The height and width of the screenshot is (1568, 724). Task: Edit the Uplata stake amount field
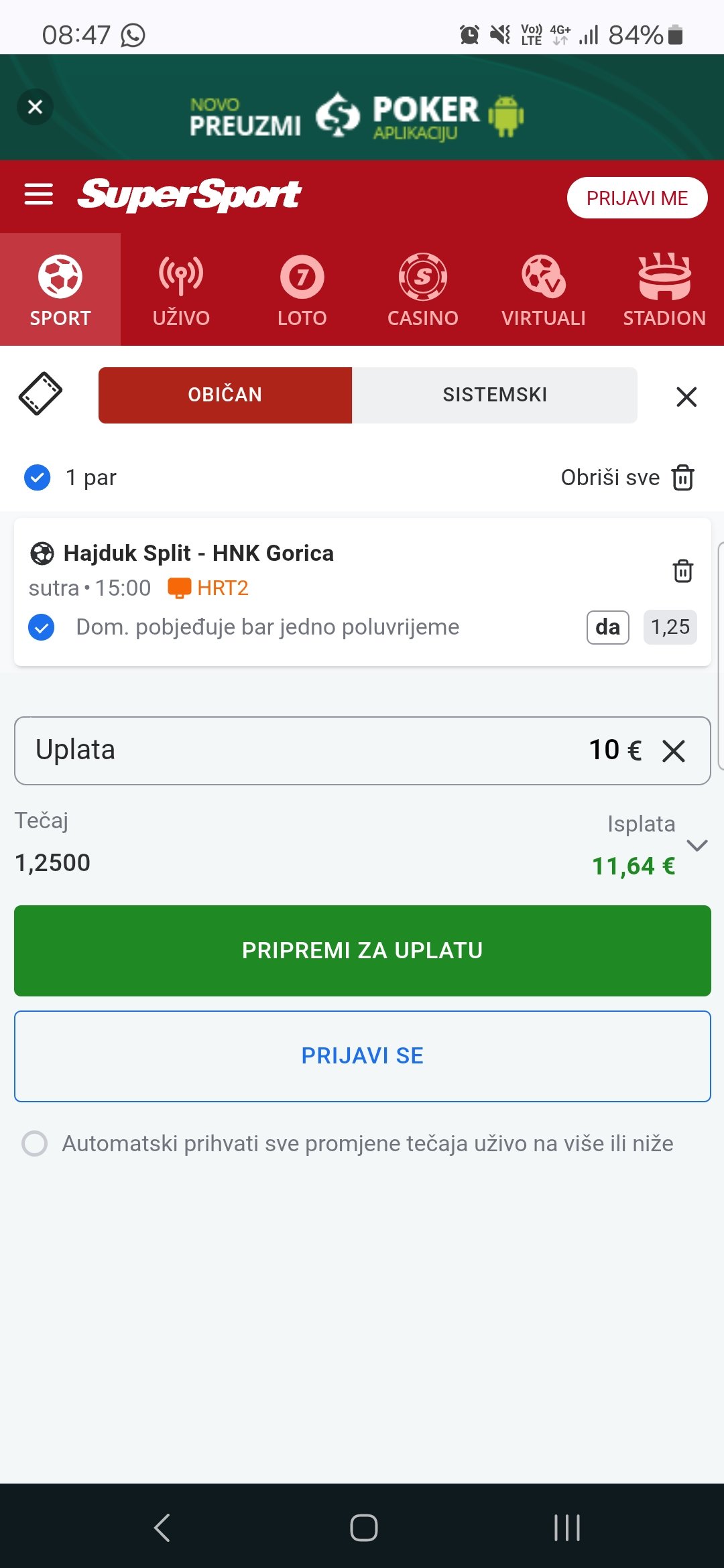pyautogui.click(x=335, y=750)
